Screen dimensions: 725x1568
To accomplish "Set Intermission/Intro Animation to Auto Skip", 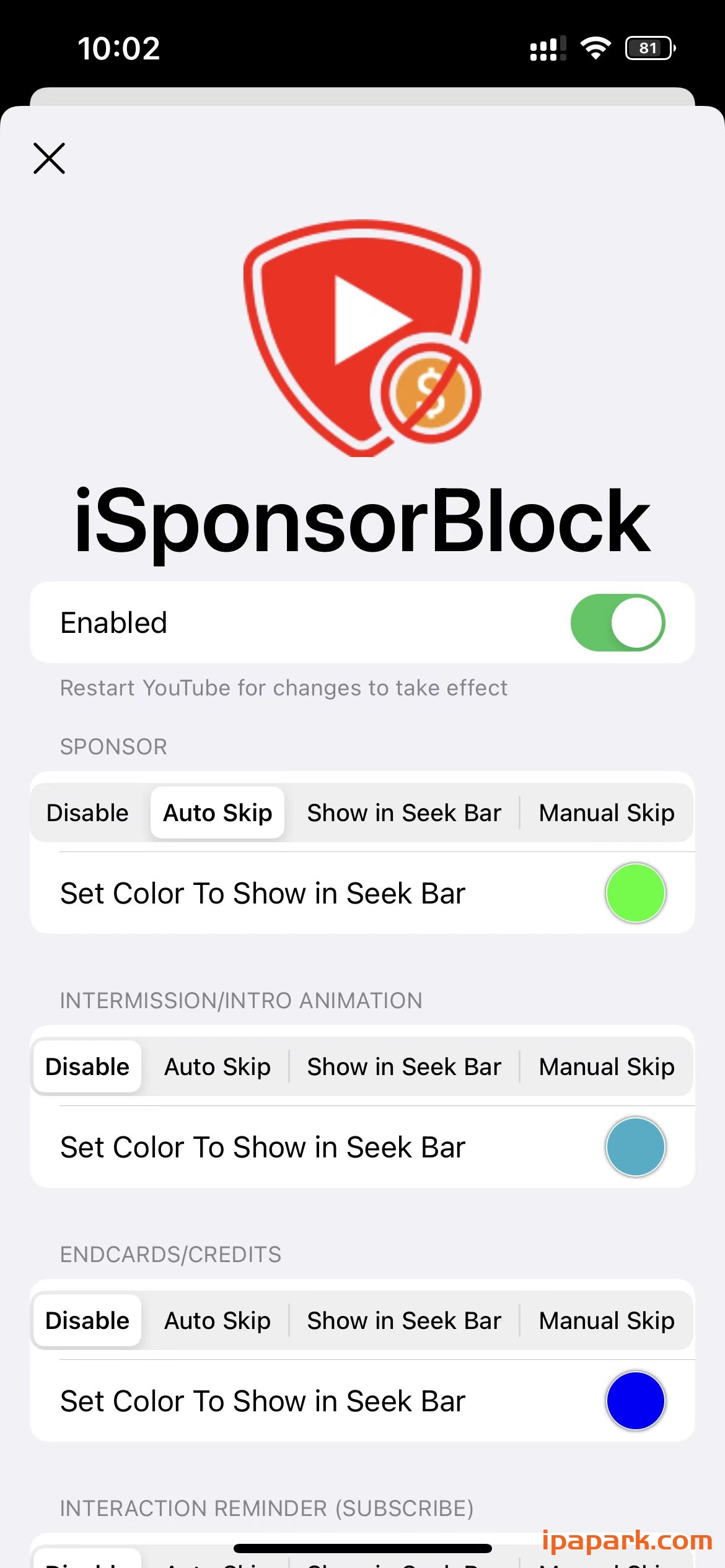I will pyautogui.click(x=217, y=1066).
